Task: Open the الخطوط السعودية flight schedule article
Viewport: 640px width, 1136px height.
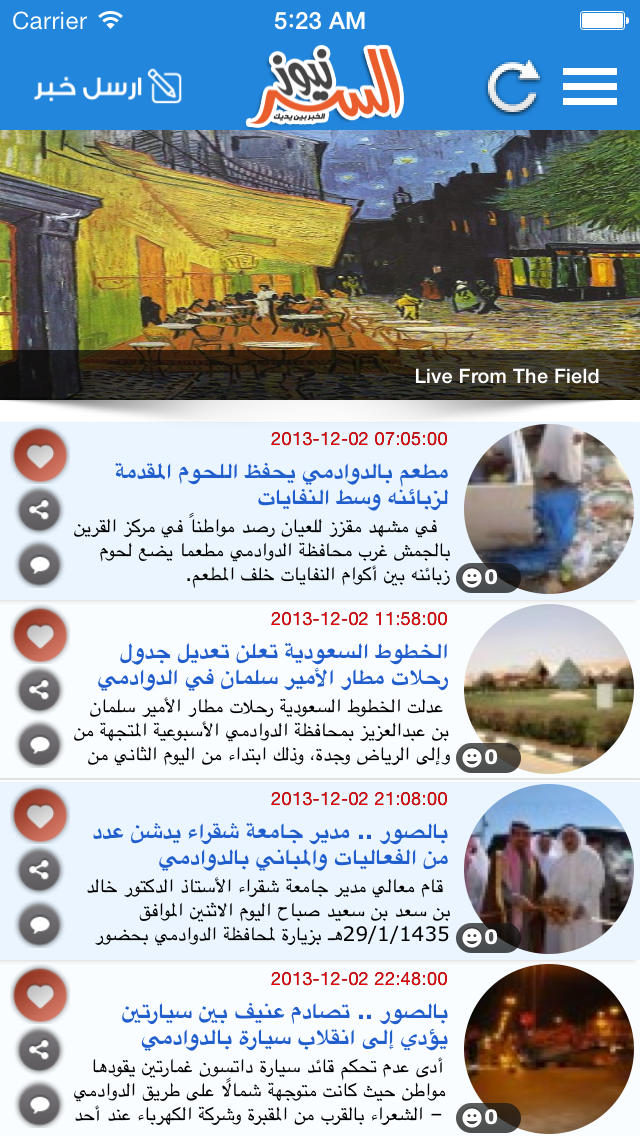Action: [273, 665]
